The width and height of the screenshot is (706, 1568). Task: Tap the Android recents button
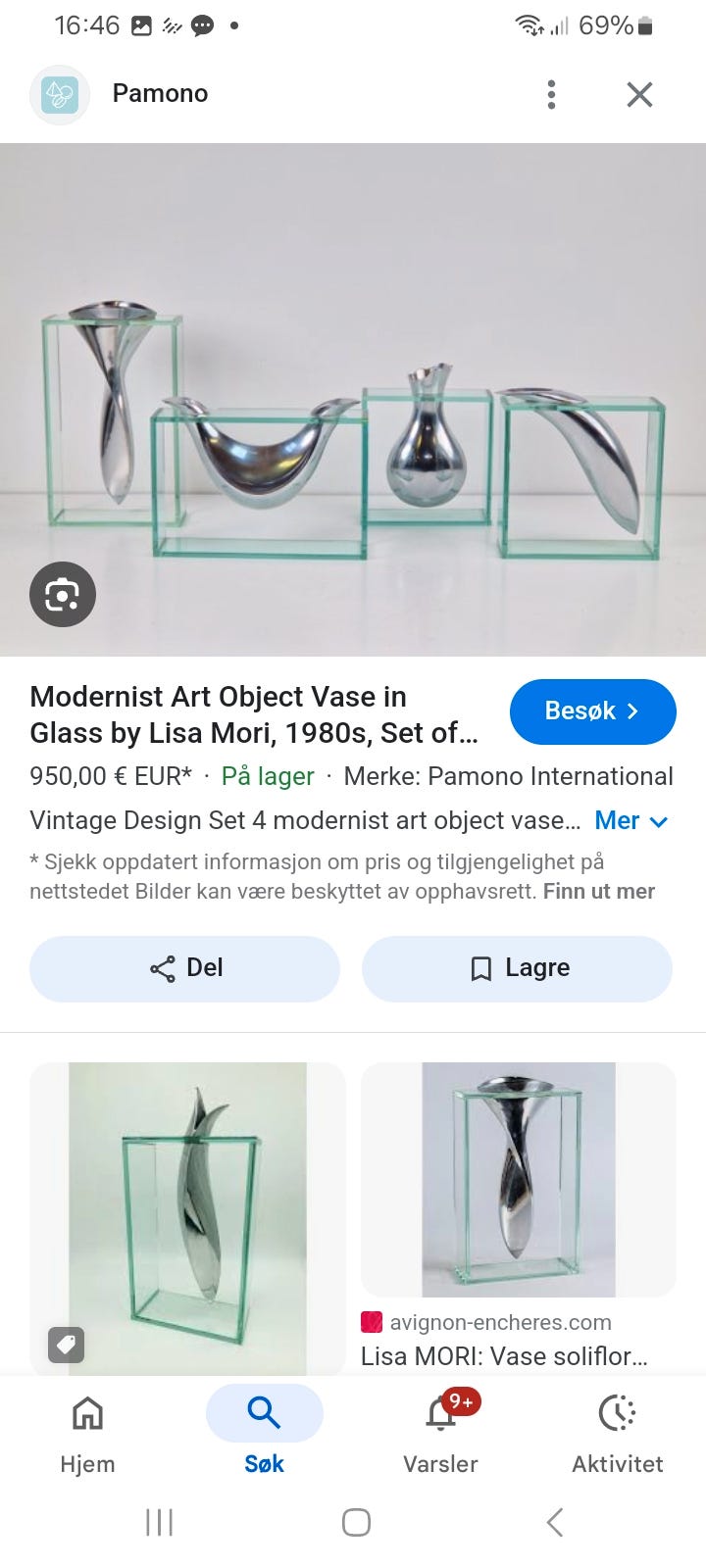159,1523
